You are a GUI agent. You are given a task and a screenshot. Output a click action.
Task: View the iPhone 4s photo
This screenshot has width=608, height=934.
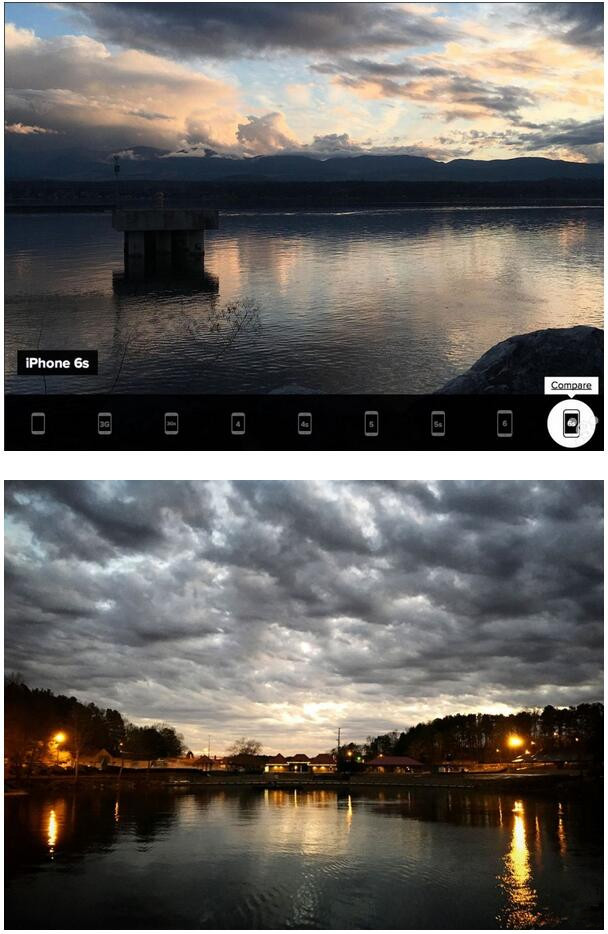pos(305,423)
